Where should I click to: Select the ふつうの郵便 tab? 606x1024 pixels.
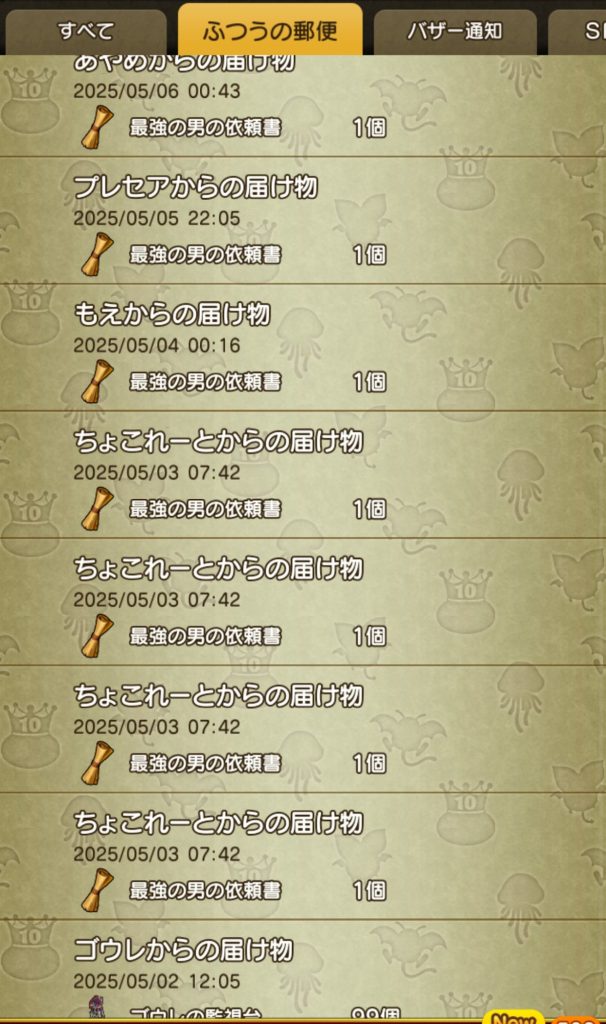coord(270,29)
